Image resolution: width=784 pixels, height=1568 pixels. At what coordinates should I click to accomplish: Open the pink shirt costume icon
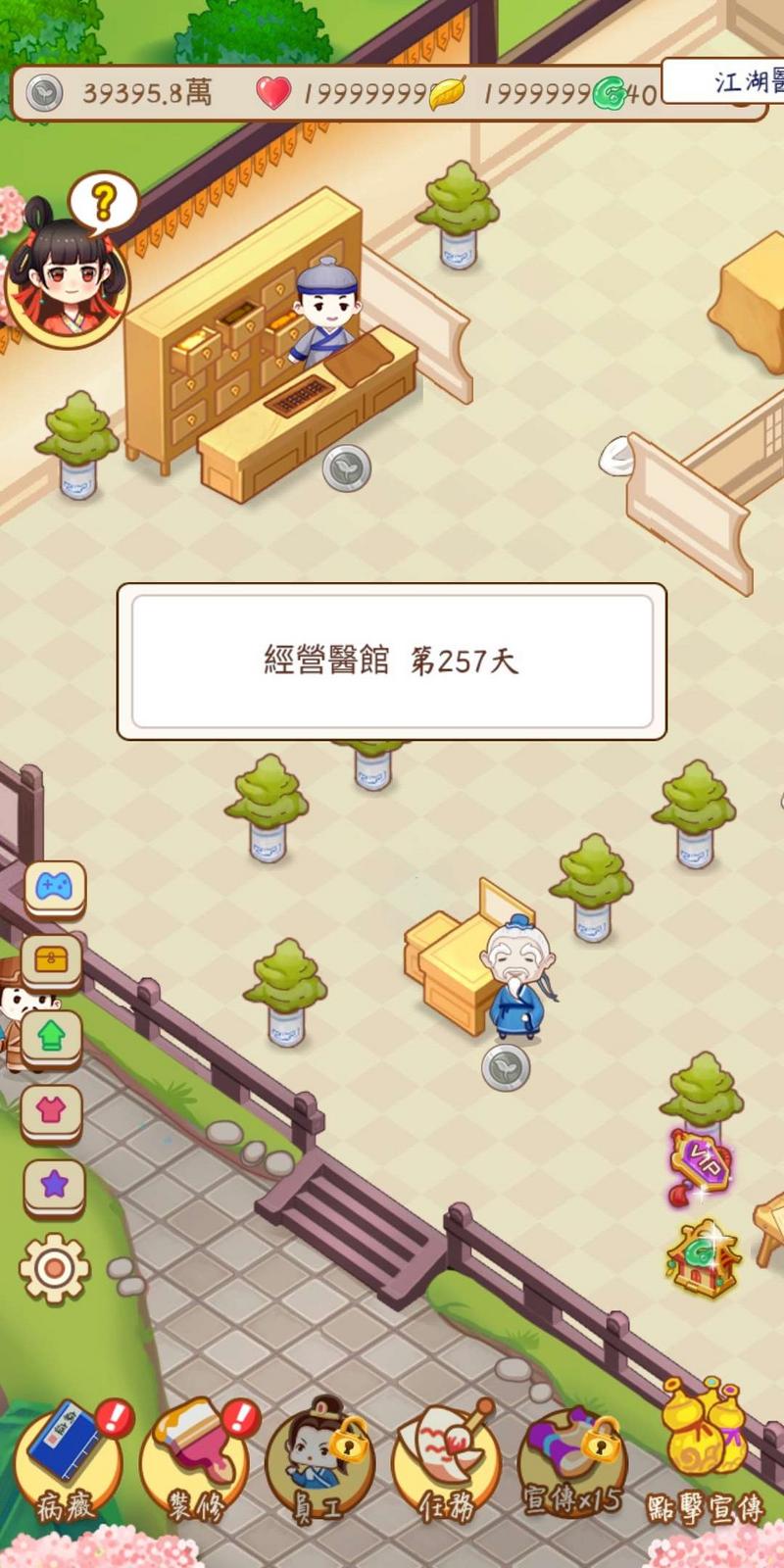pyautogui.click(x=54, y=1110)
